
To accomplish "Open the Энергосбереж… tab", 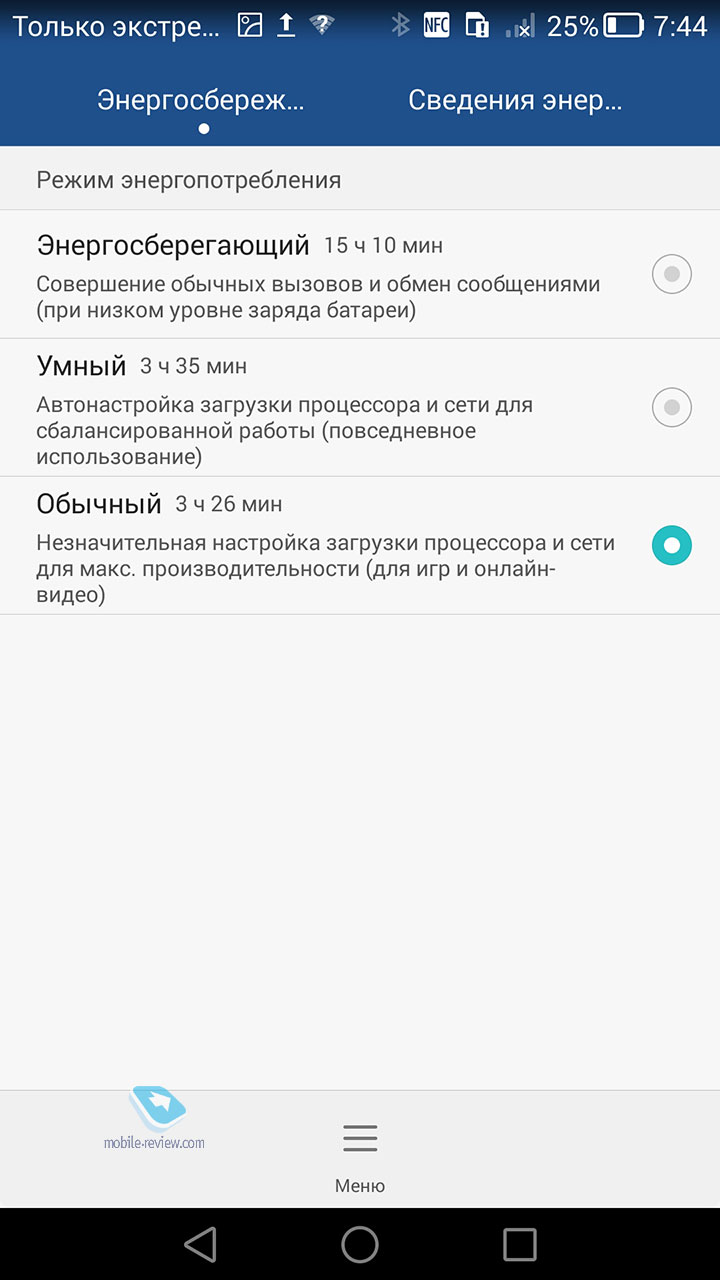I will [201, 101].
